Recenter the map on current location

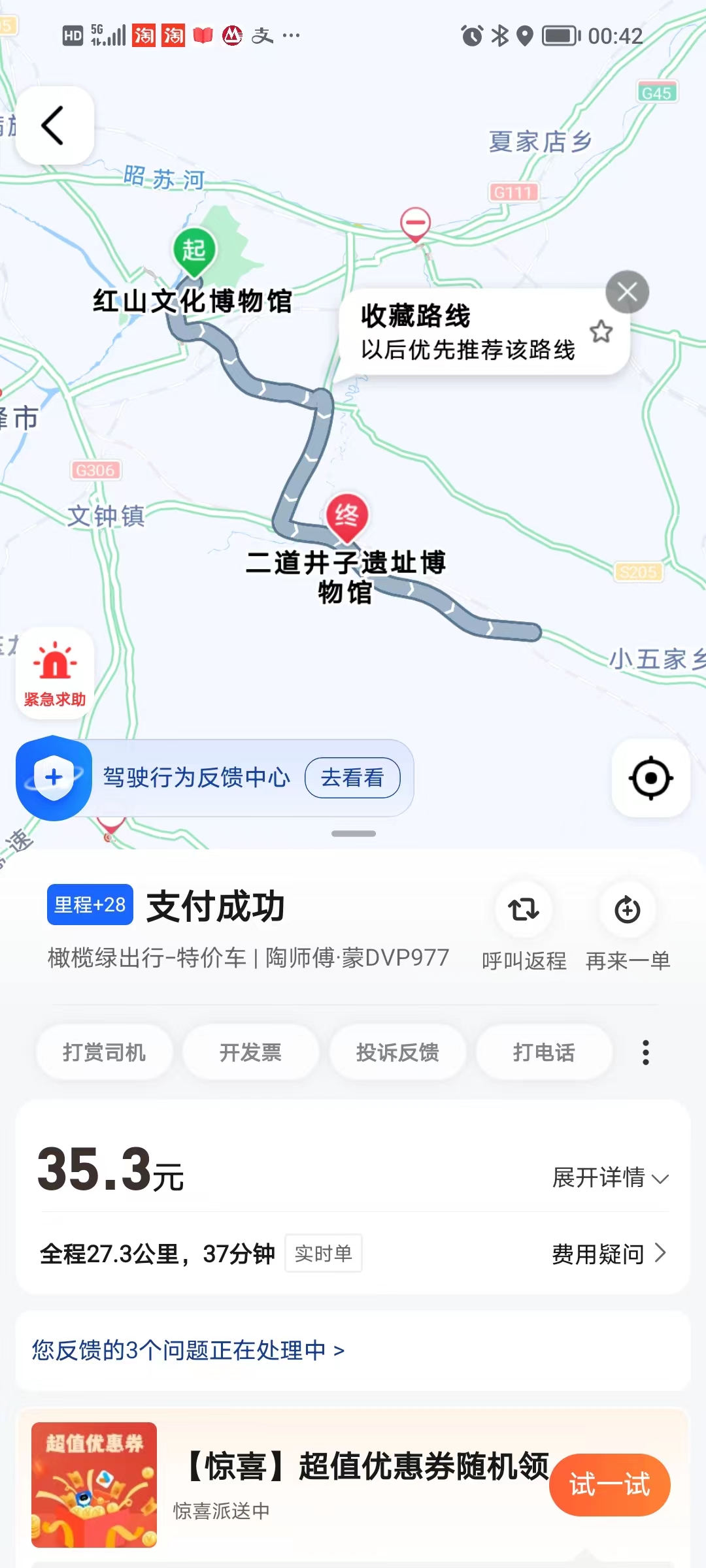650,778
